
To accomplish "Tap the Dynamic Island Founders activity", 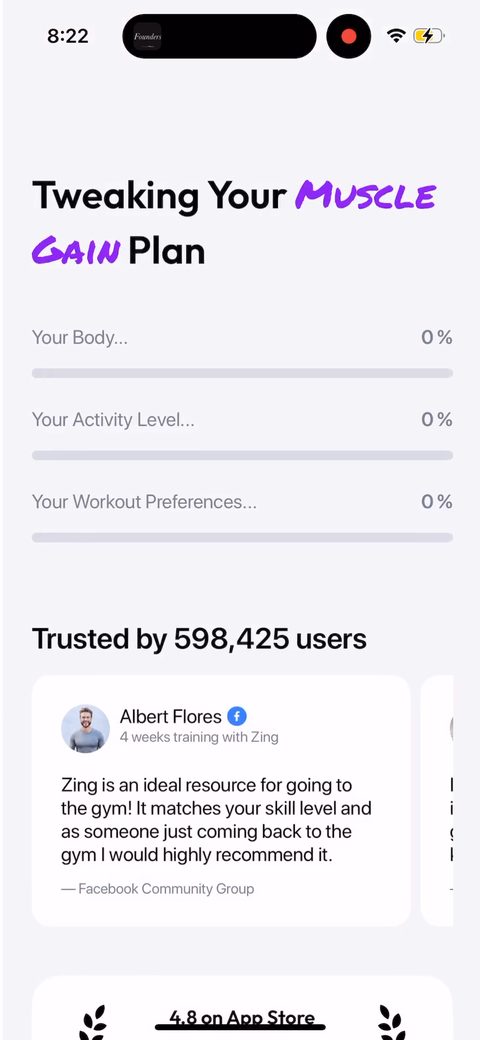I will [x=219, y=36].
